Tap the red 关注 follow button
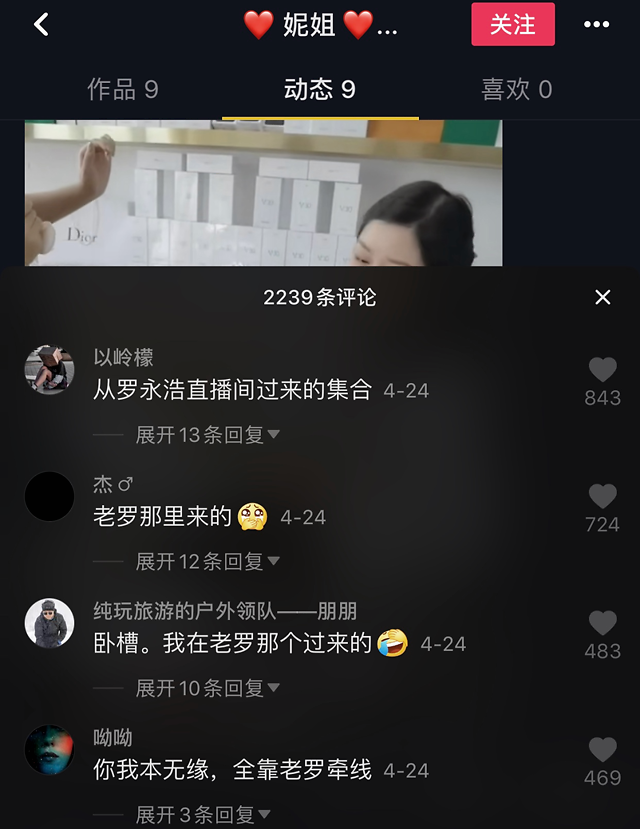 pyautogui.click(x=513, y=24)
